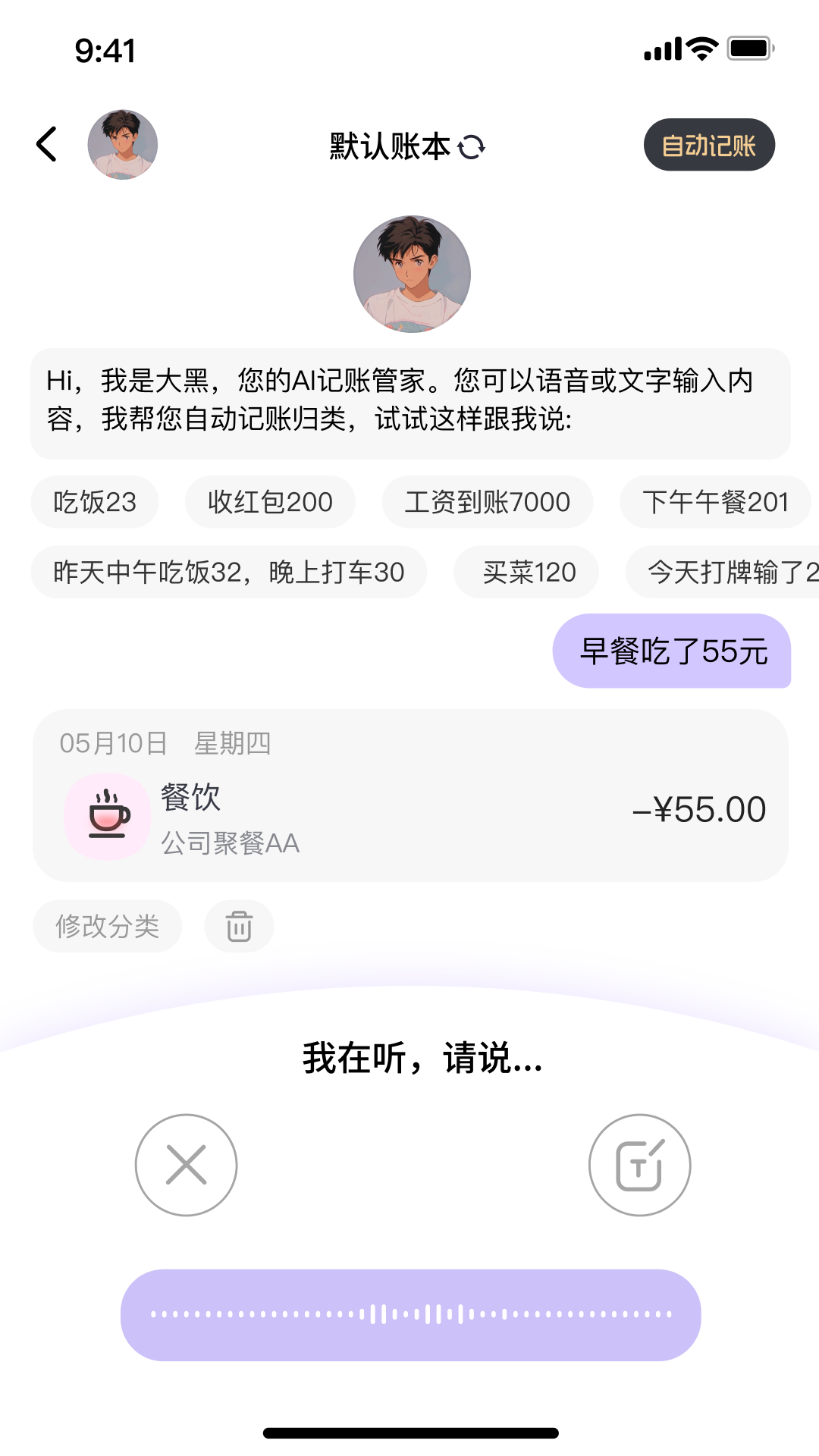The width and height of the screenshot is (819, 1456).
Task: Click the trash icon to delete the record
Action: point(239,926)
